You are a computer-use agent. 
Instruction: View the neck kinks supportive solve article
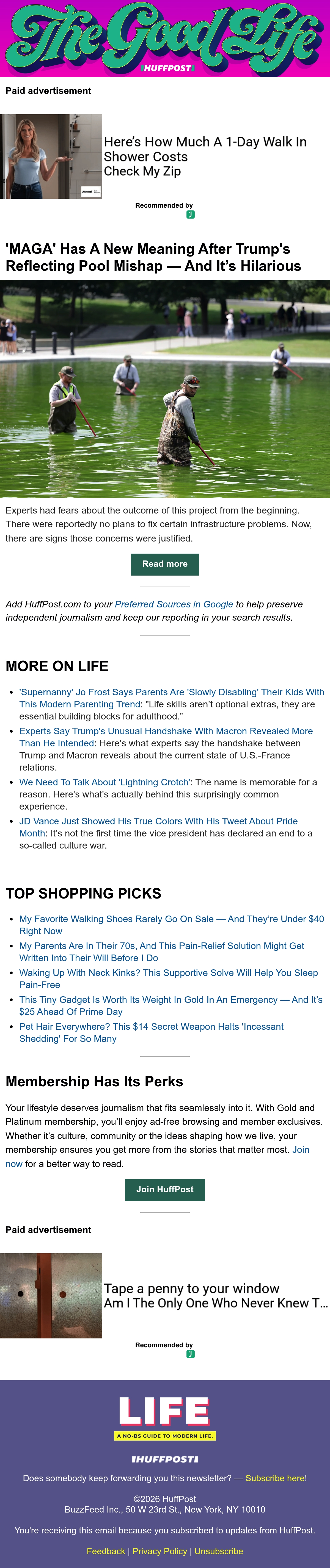[x=168, y=979]
